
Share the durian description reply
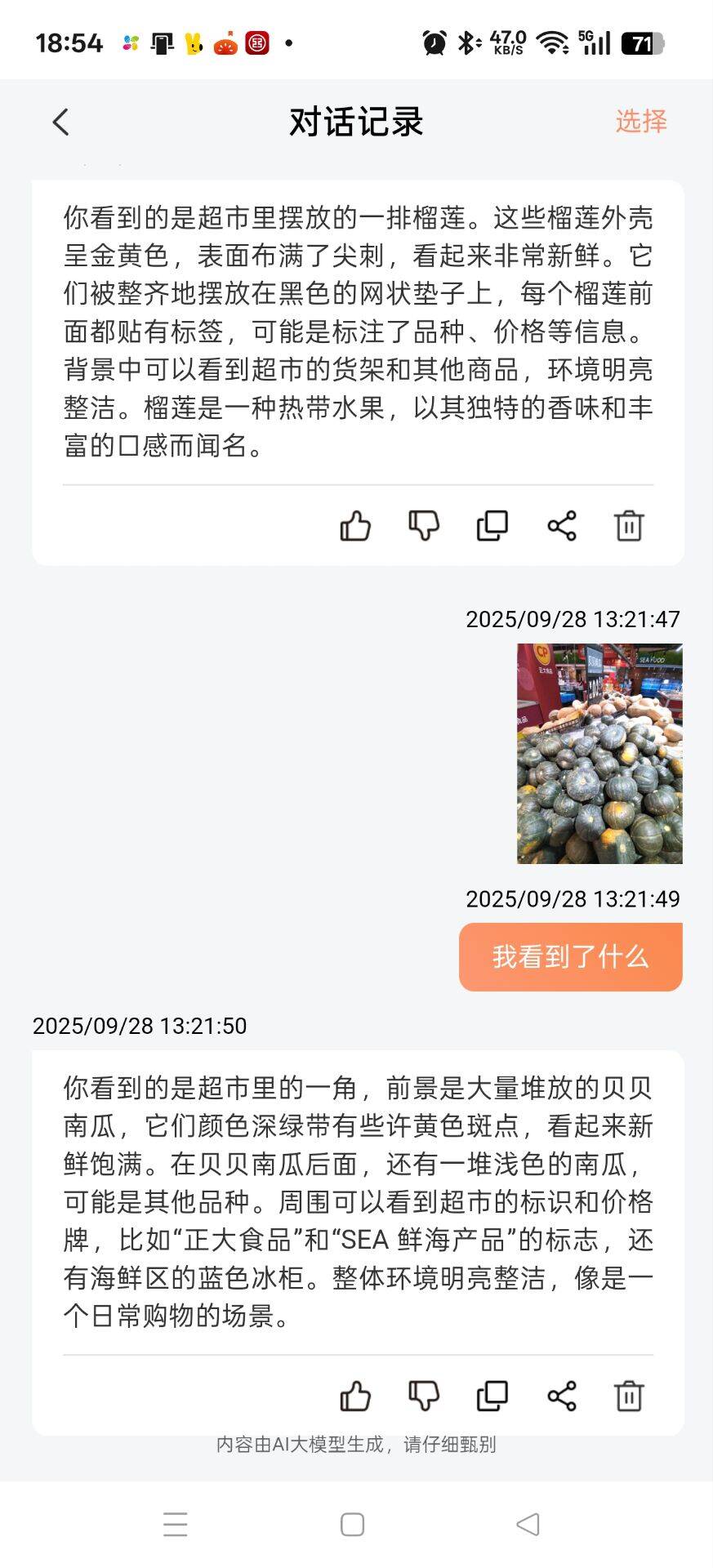[562, 526]
